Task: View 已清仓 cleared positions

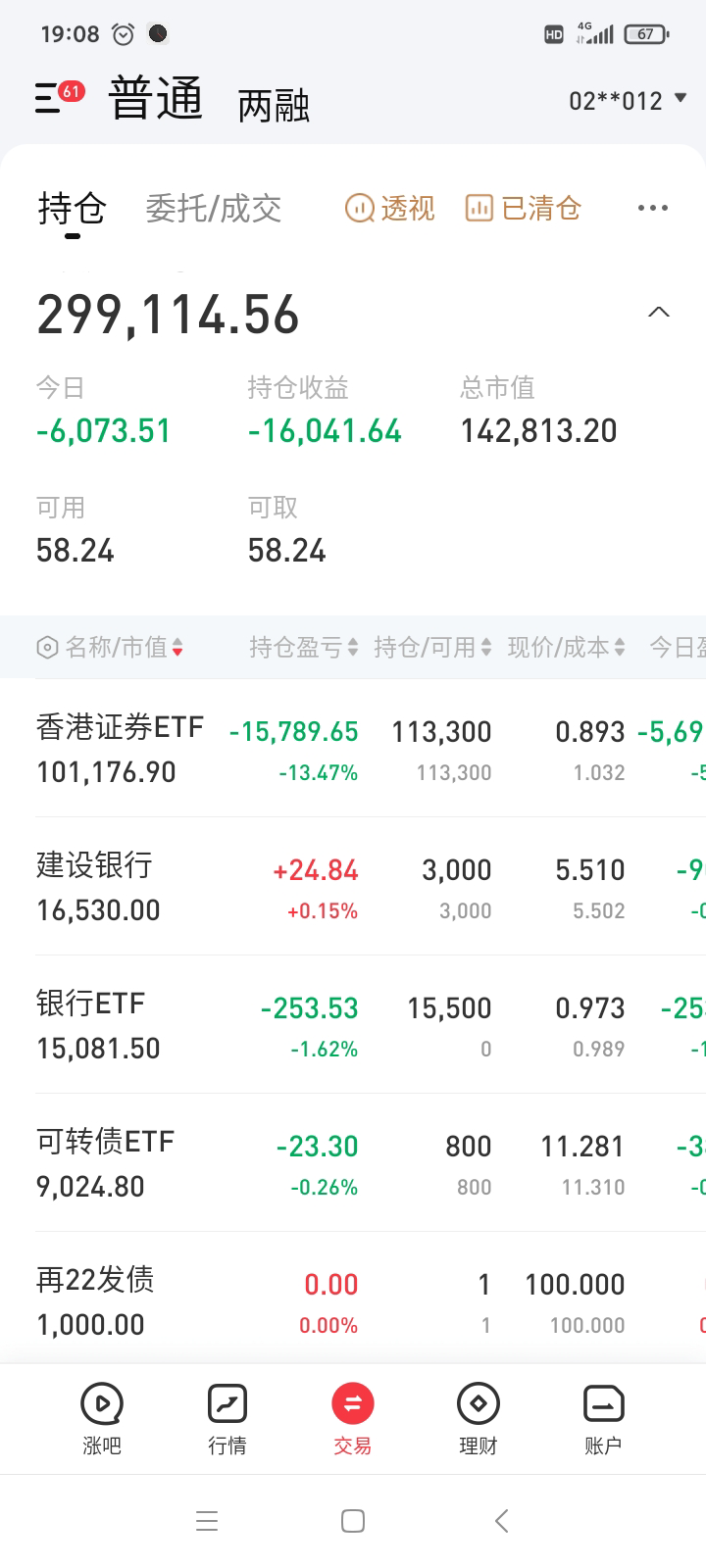Action: (523, 208)
